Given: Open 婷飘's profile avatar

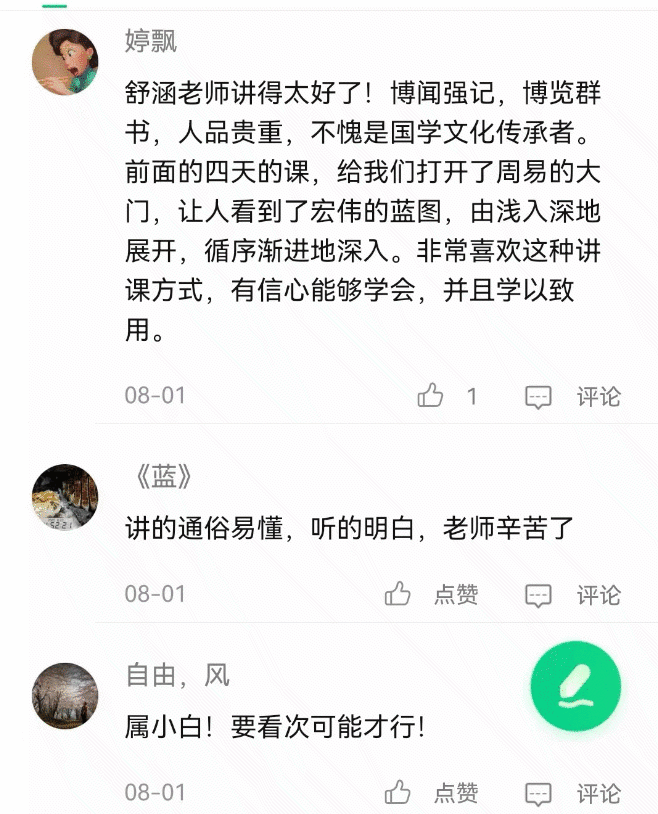Looking at the screenshot, I should point(65,61).
